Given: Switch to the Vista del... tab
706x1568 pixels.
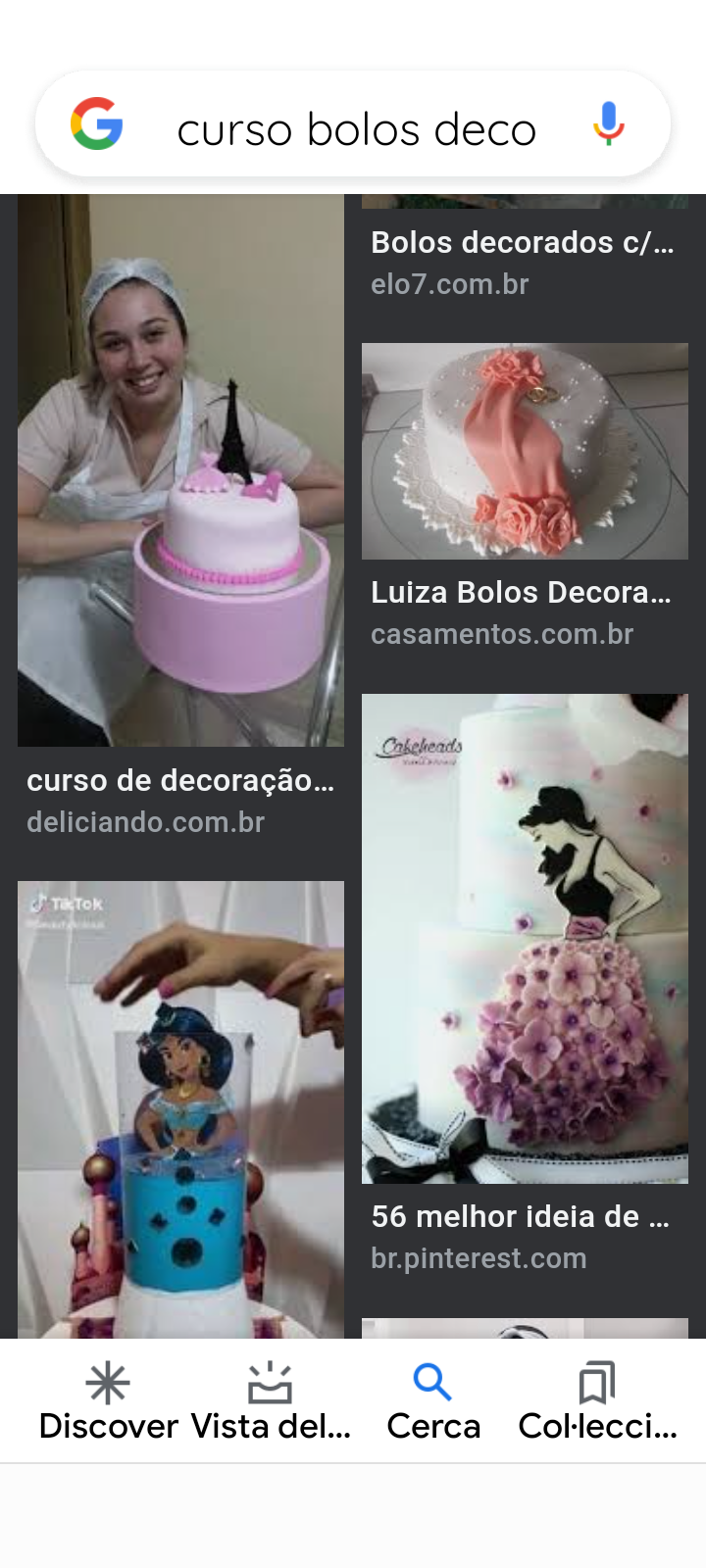Looking at the screenshot, I should tap(271, 1401).
